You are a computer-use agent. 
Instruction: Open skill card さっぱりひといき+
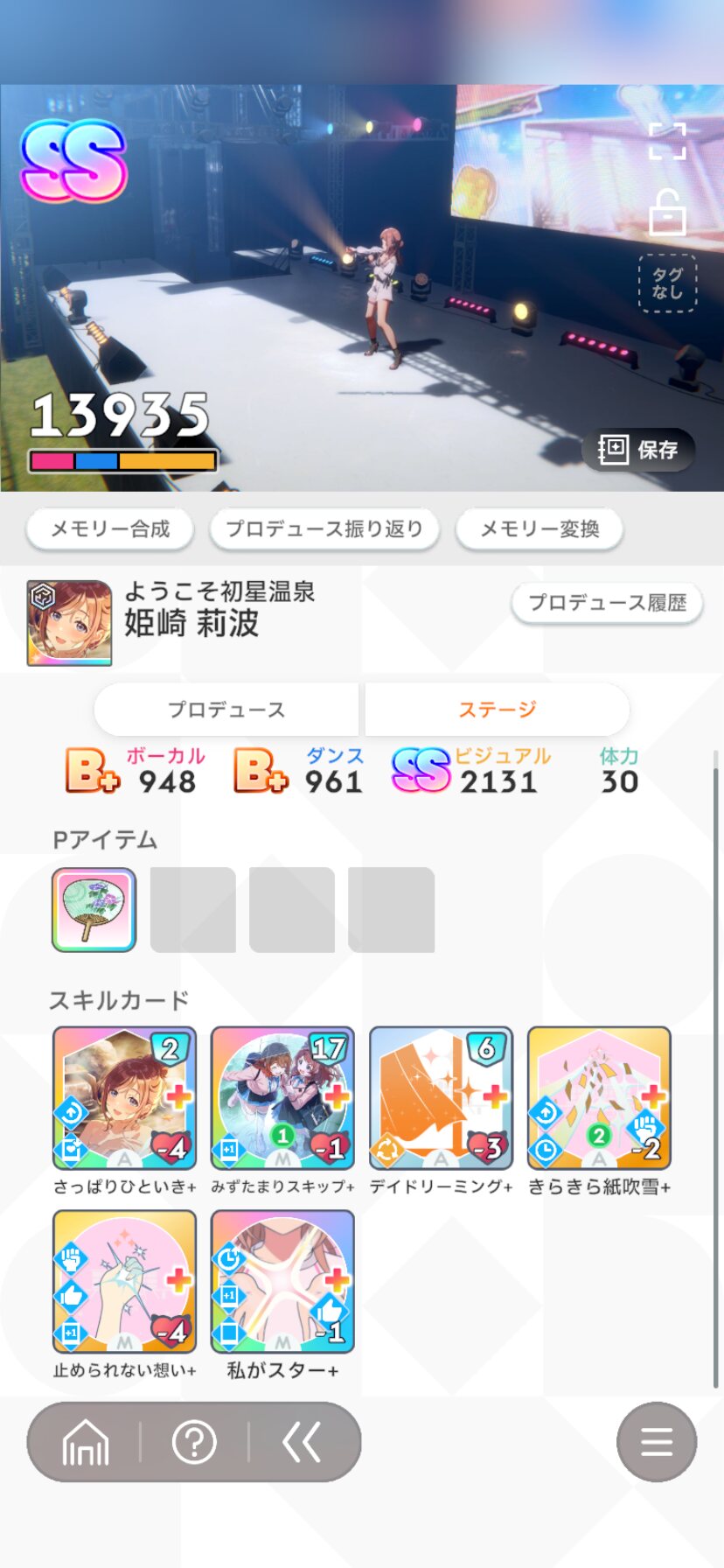124,1098
